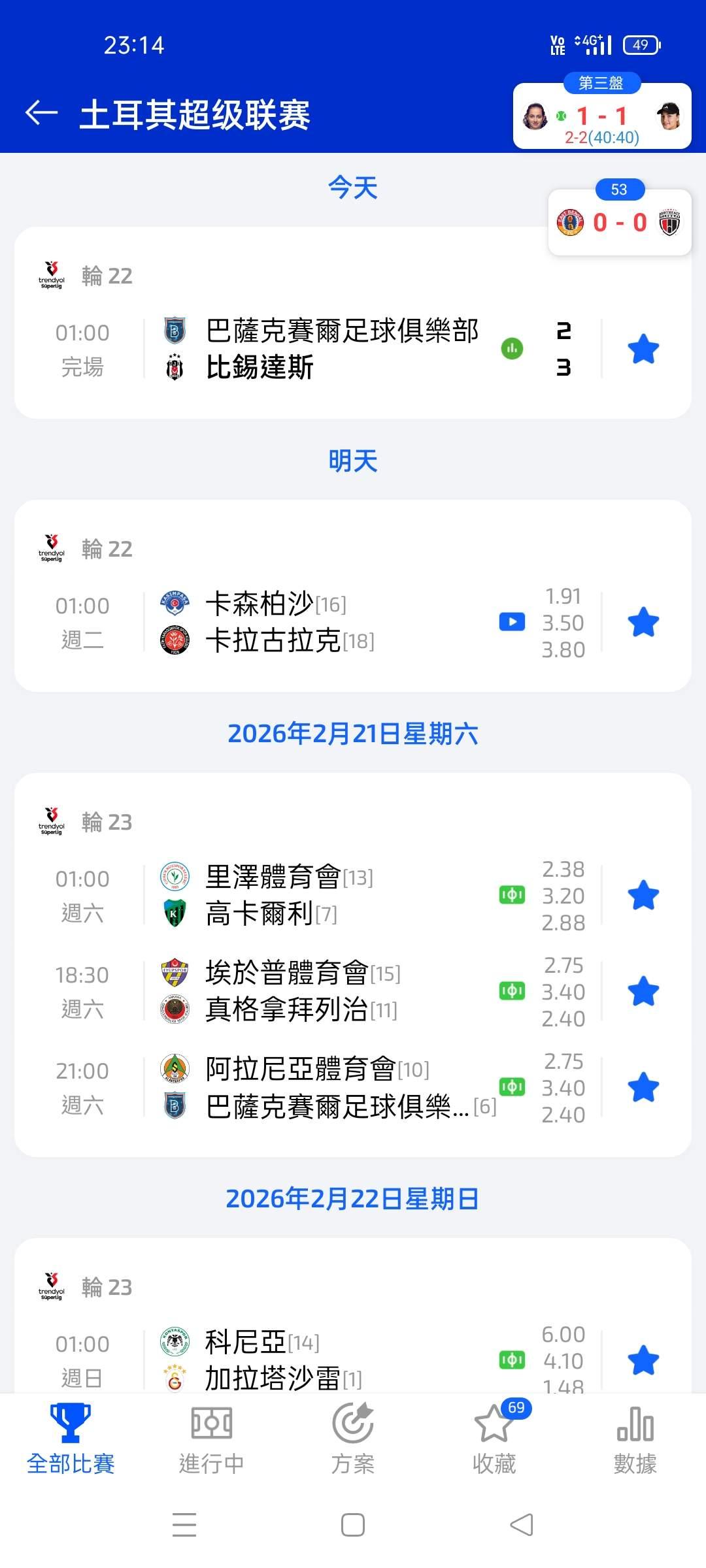
Task: Go back from 土耳其超级联赛
Action: point(42,113)
